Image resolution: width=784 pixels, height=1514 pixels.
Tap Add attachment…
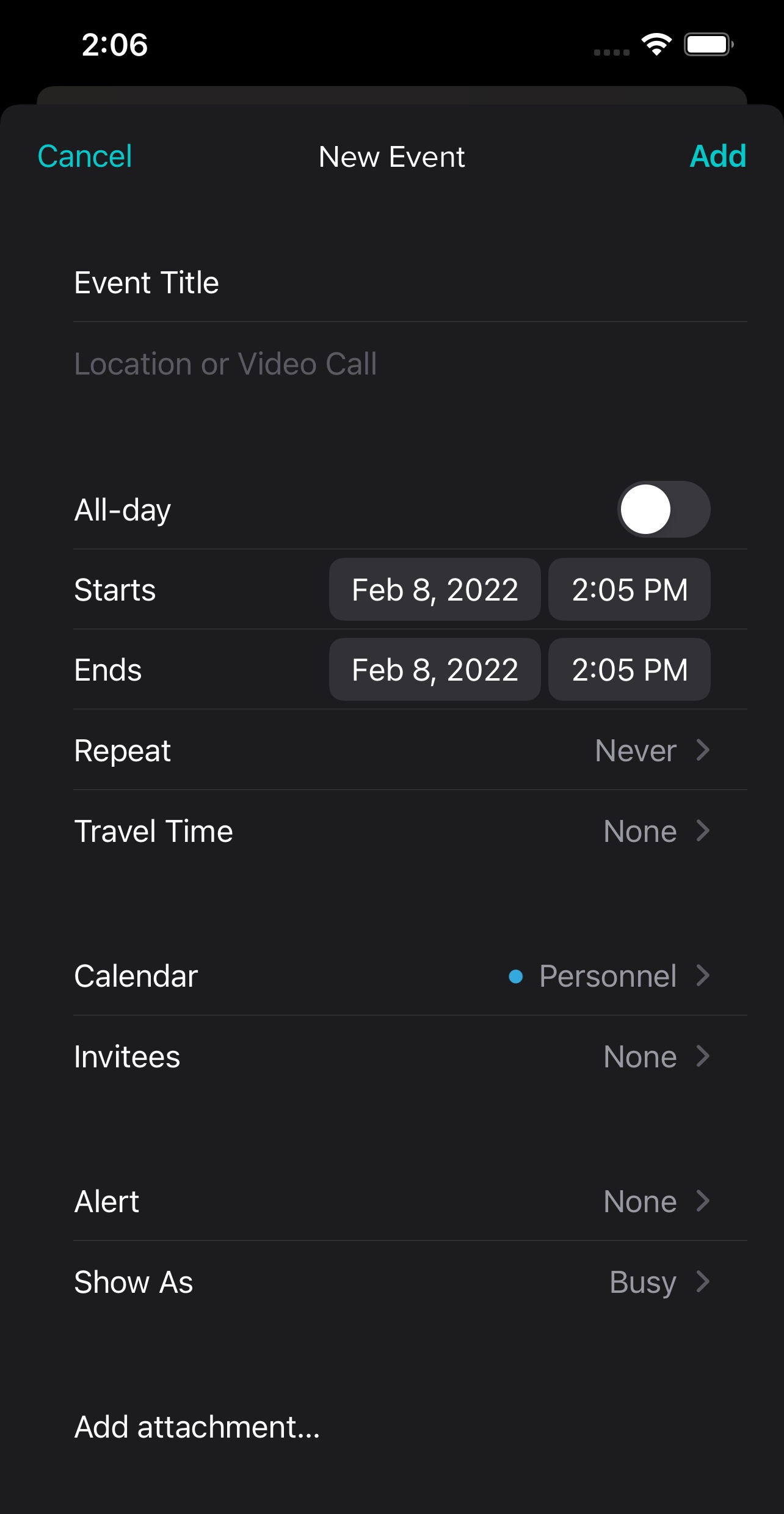(197, 1427)
